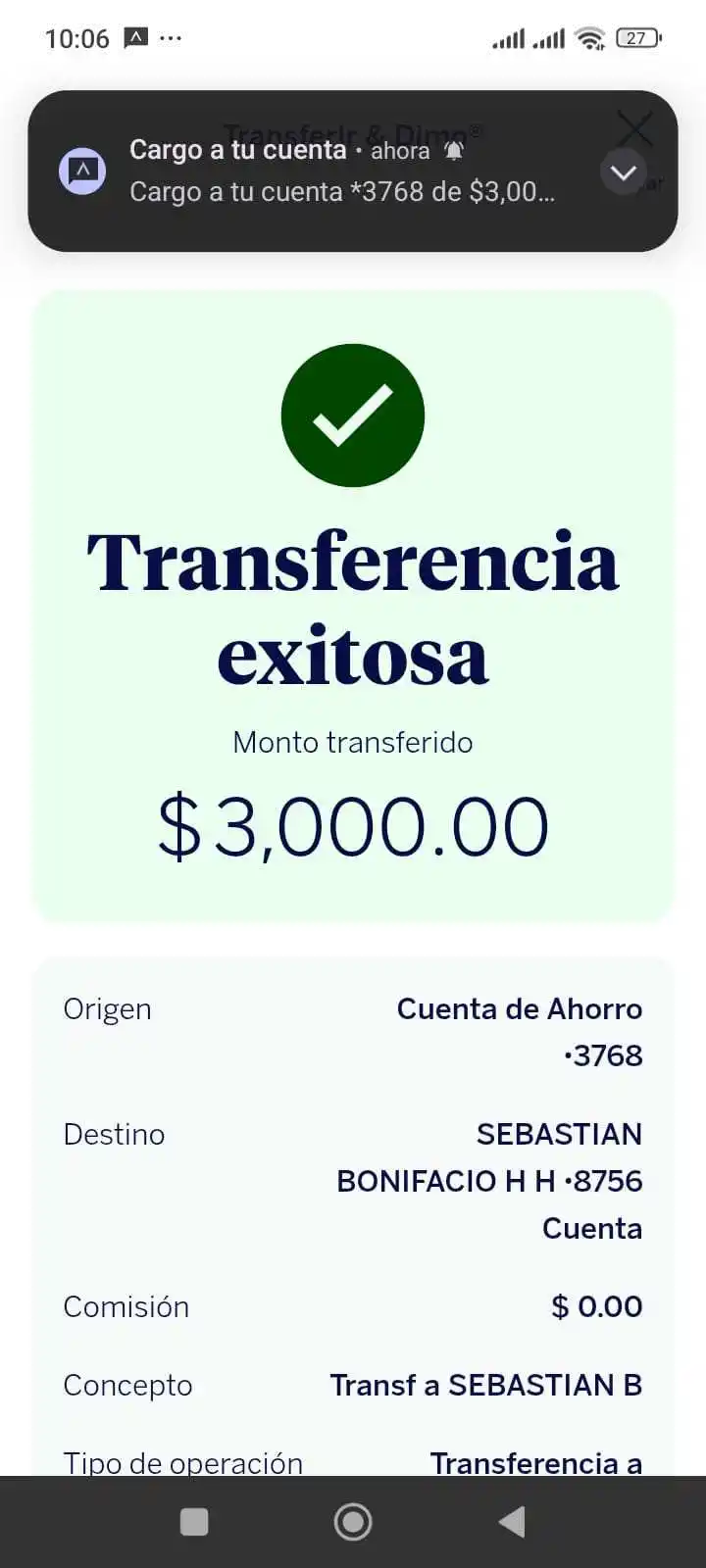Go back with the system back button

click(512, 1521)
